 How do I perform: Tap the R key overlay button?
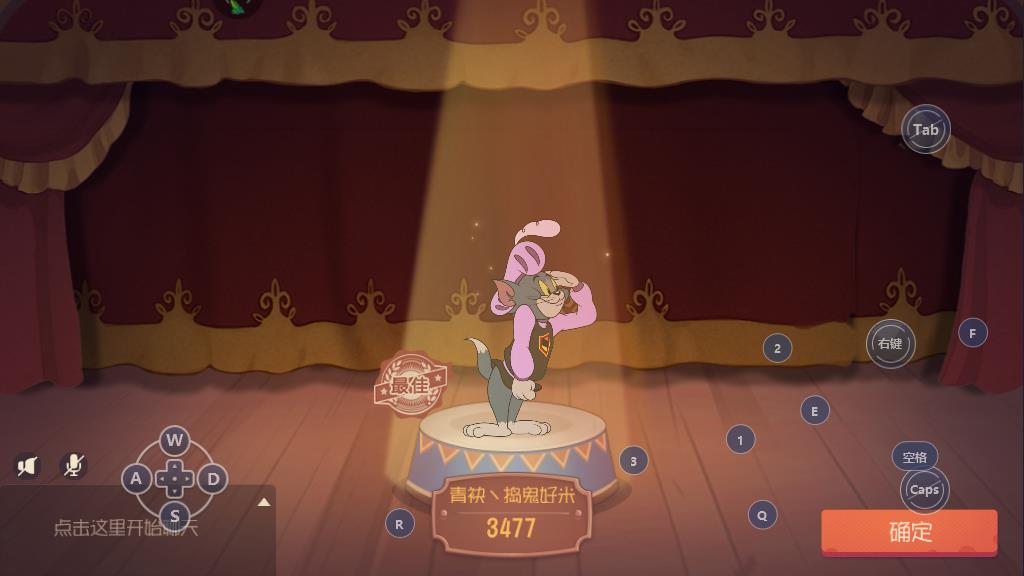click(x=400, y=523)
